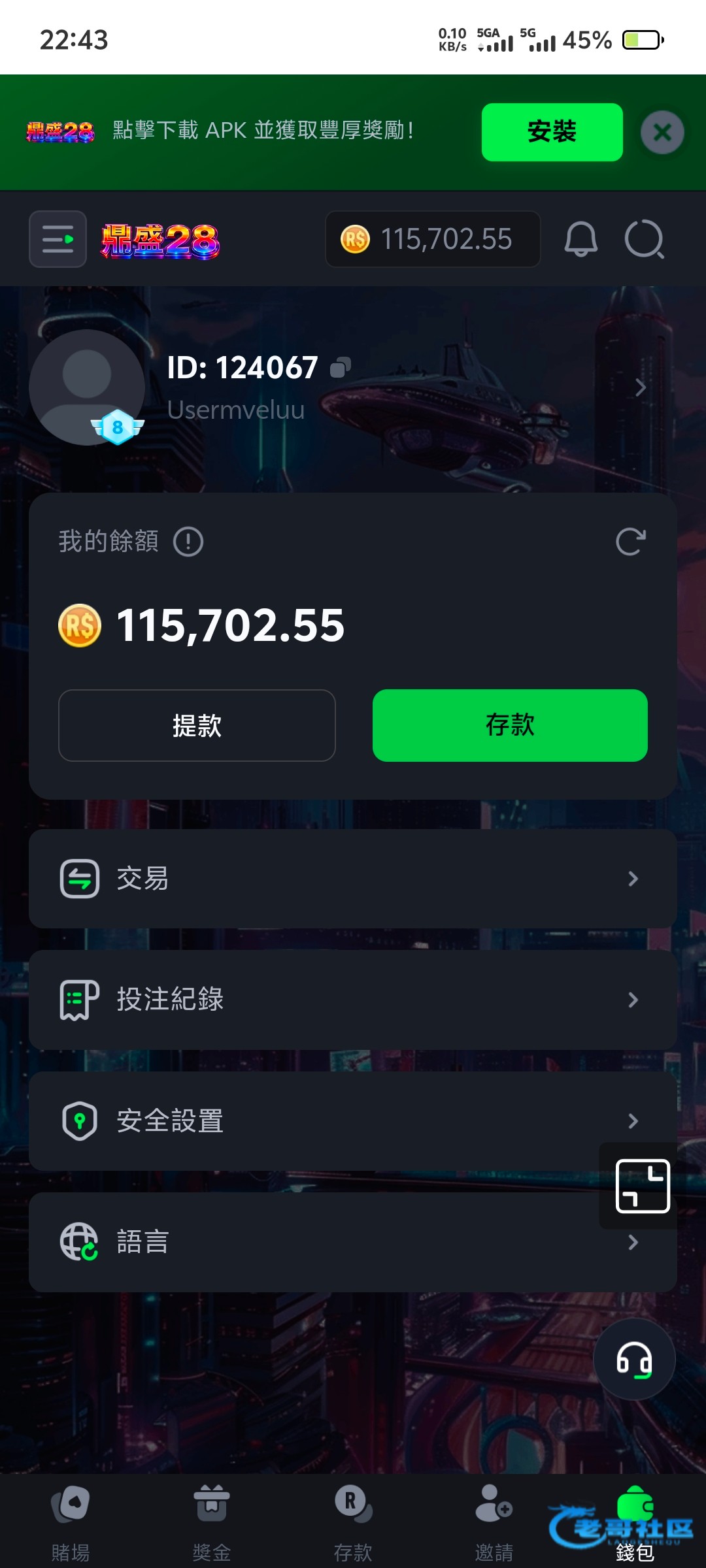Viewport: 706px width, 1568px height.
Task: Tap the 安裝 install button
Action: coord(552,132)
